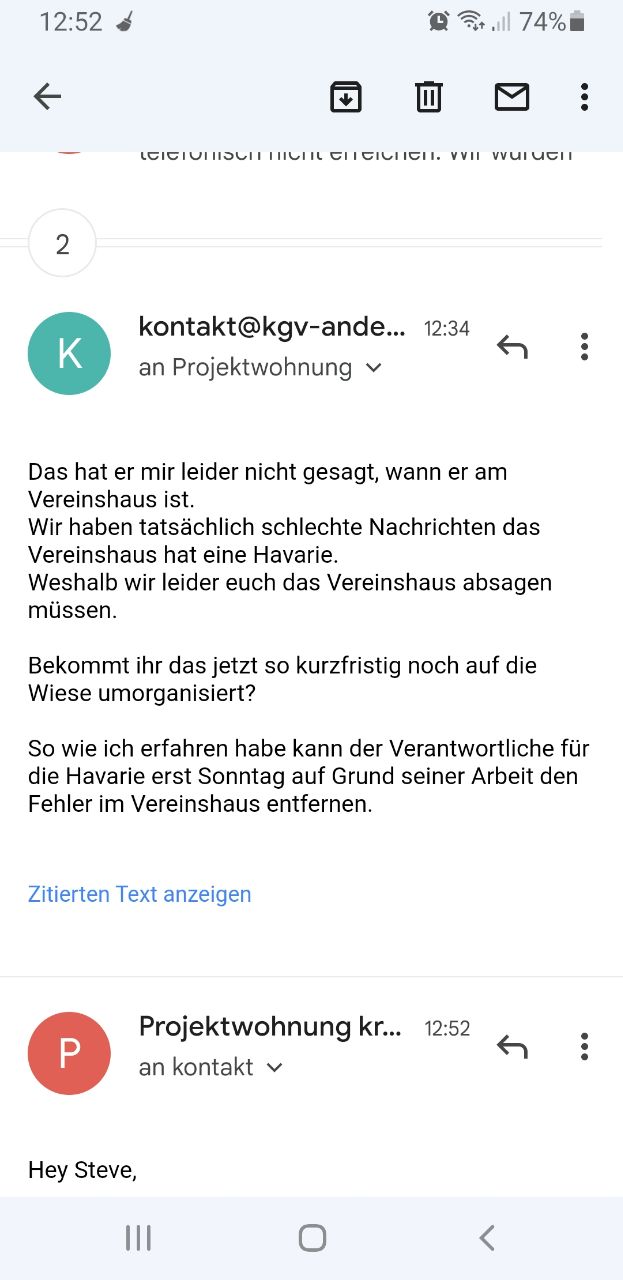Expand the 2 collapsed messages
This screenshot has height=1280, width=623.
(x=62, y=244)
